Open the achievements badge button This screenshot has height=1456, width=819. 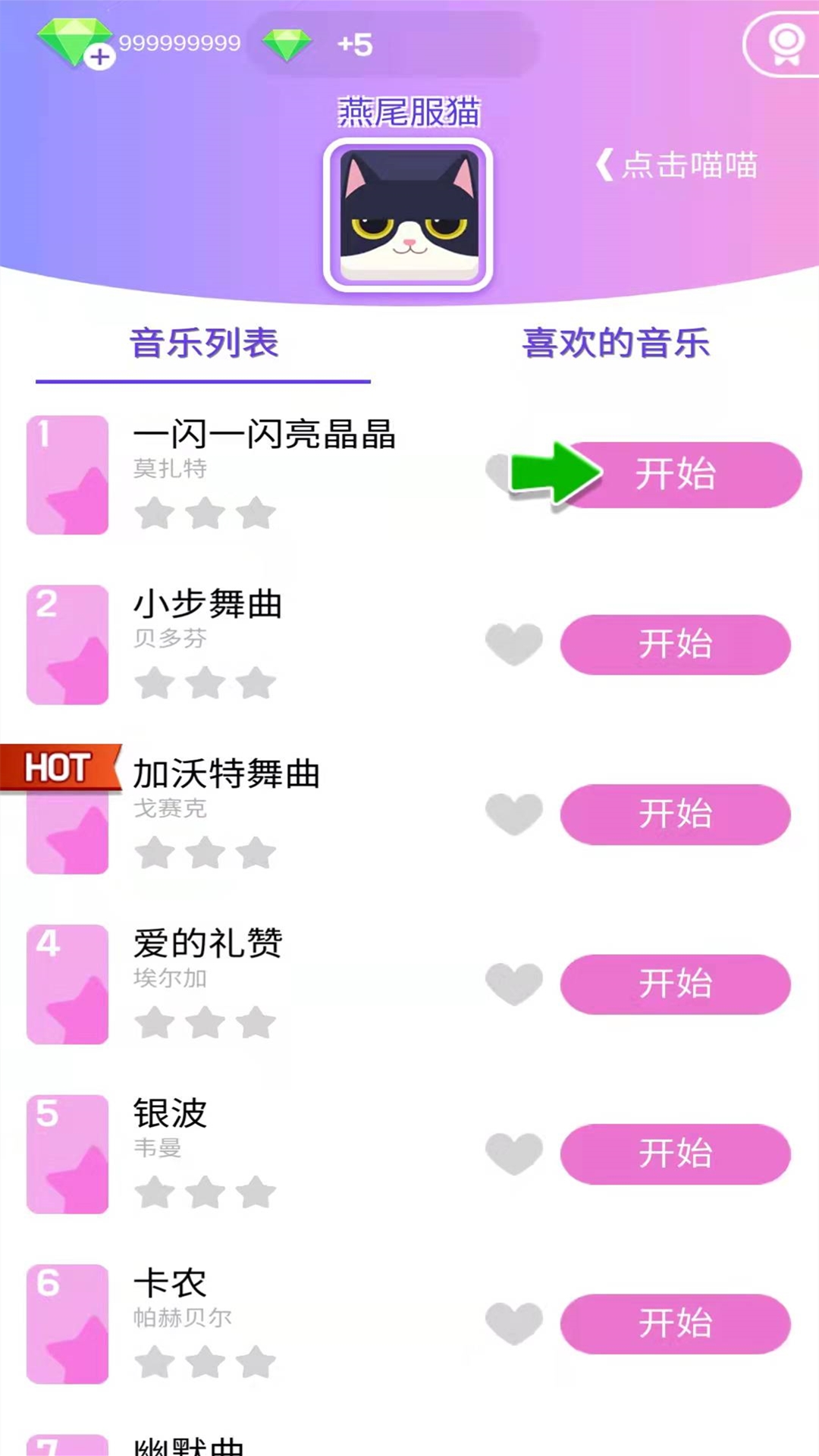(x=785, y=44)
